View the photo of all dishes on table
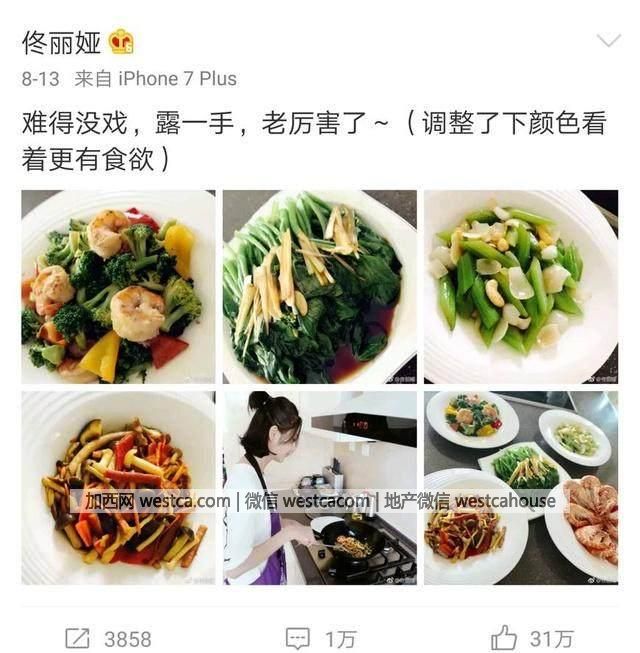Viewport: 640px width, 653px height. pyautogui.click(x=520, y=487)
